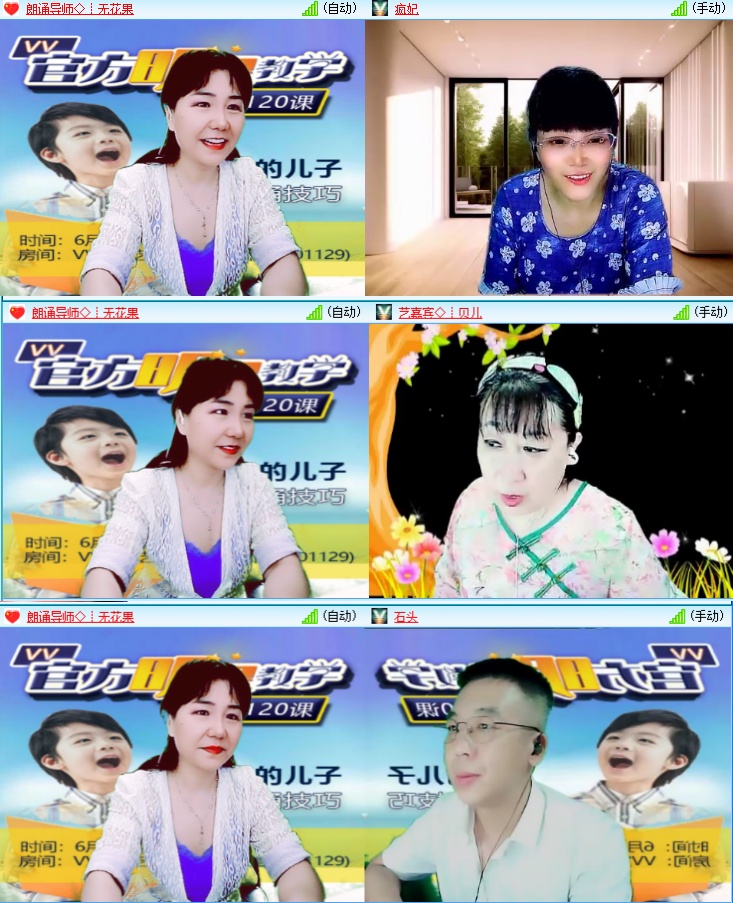Click the red heart icon in the top panel header
733x903 pixels.
pyautogui.click(x=12, y=9)
